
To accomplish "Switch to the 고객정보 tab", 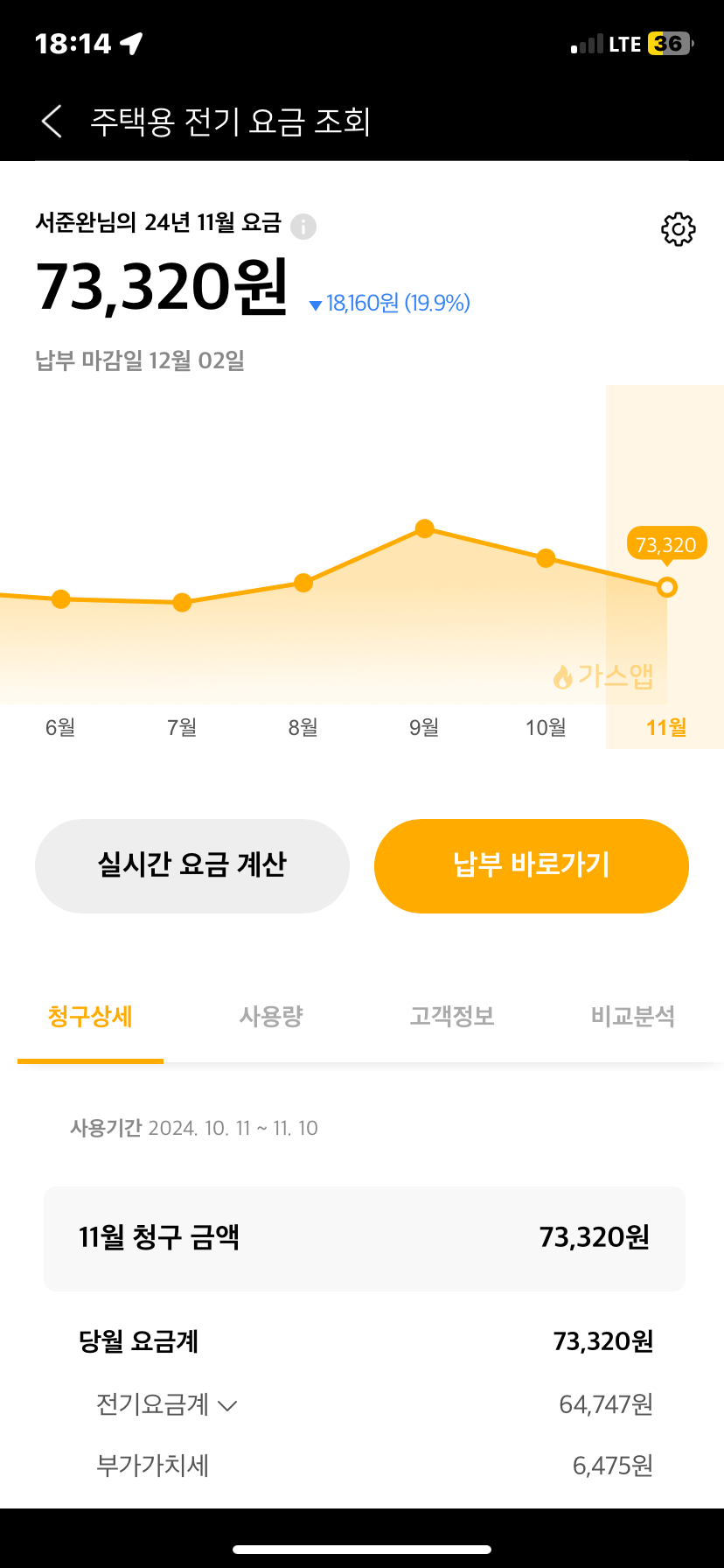I will click(x=452, y=1017).
